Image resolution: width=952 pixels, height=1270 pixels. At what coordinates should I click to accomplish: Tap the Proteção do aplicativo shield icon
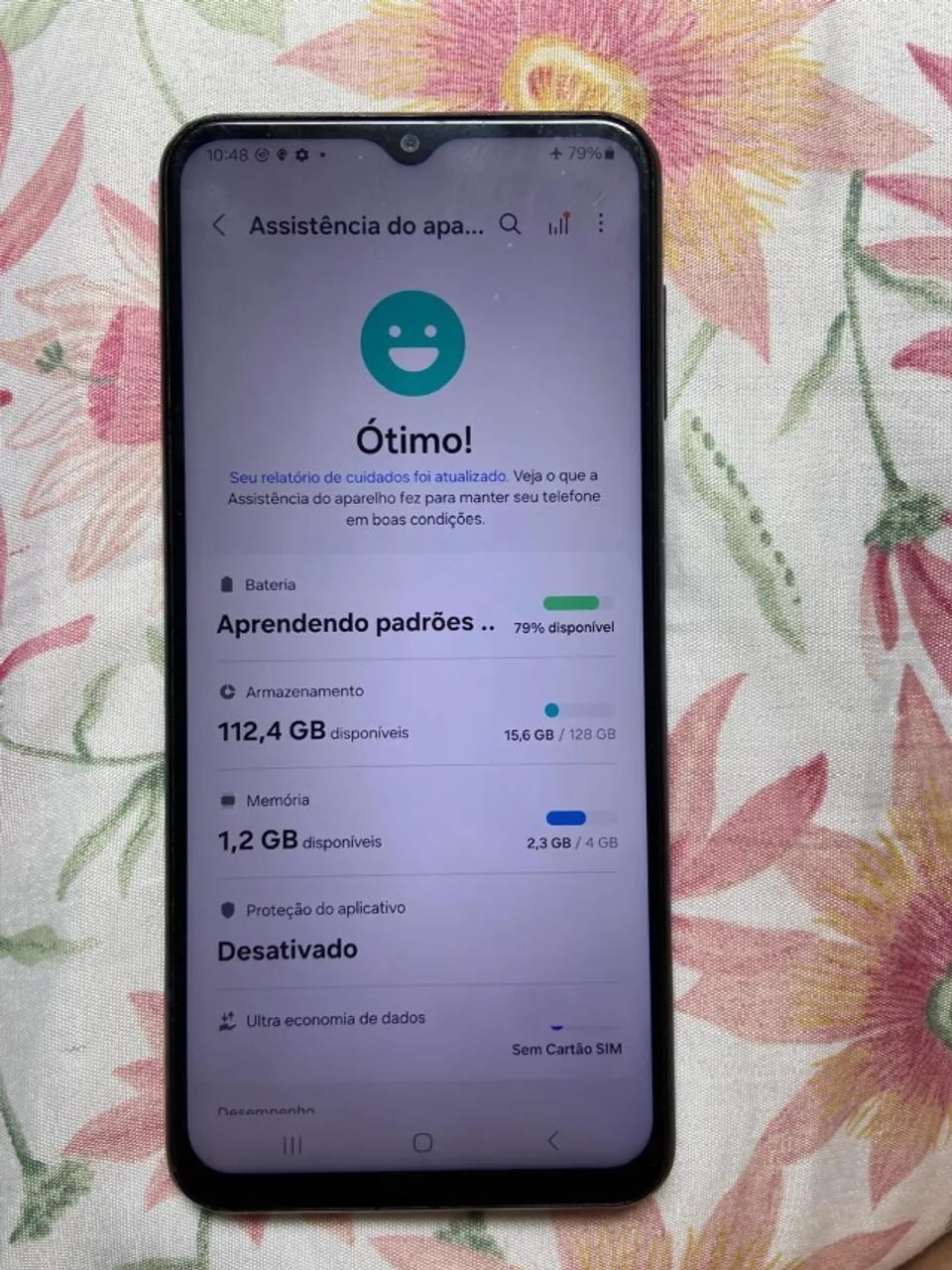(x=229, y=908)
